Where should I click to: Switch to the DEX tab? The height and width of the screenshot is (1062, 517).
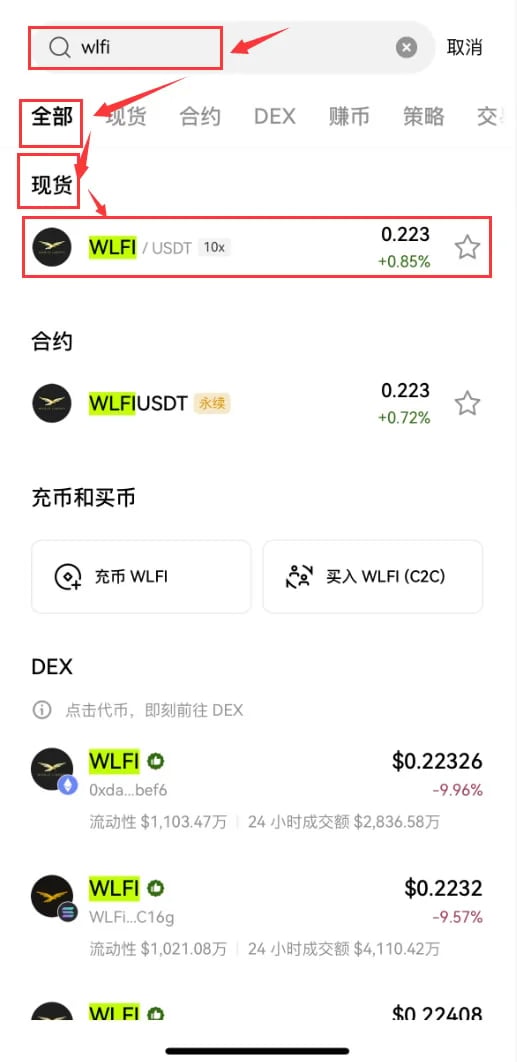(x=274, y=116)
